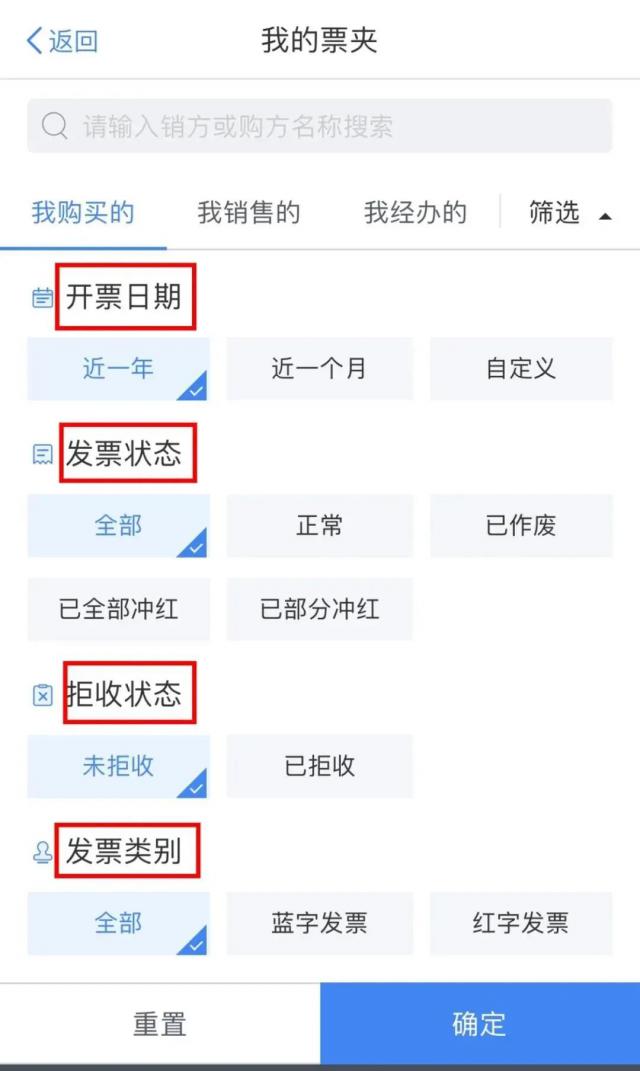Choose 已拒收 rejection status

(x=320, y=766)
